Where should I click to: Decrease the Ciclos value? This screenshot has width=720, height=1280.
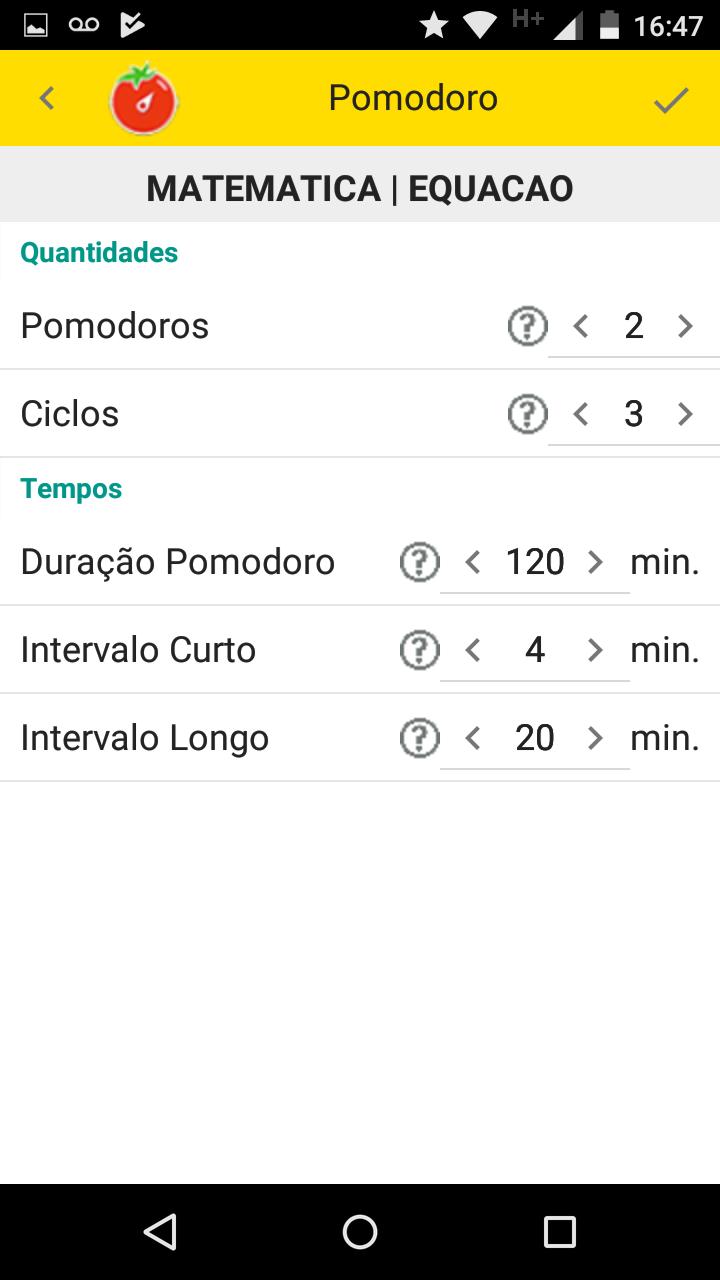(x=581, y=414)
